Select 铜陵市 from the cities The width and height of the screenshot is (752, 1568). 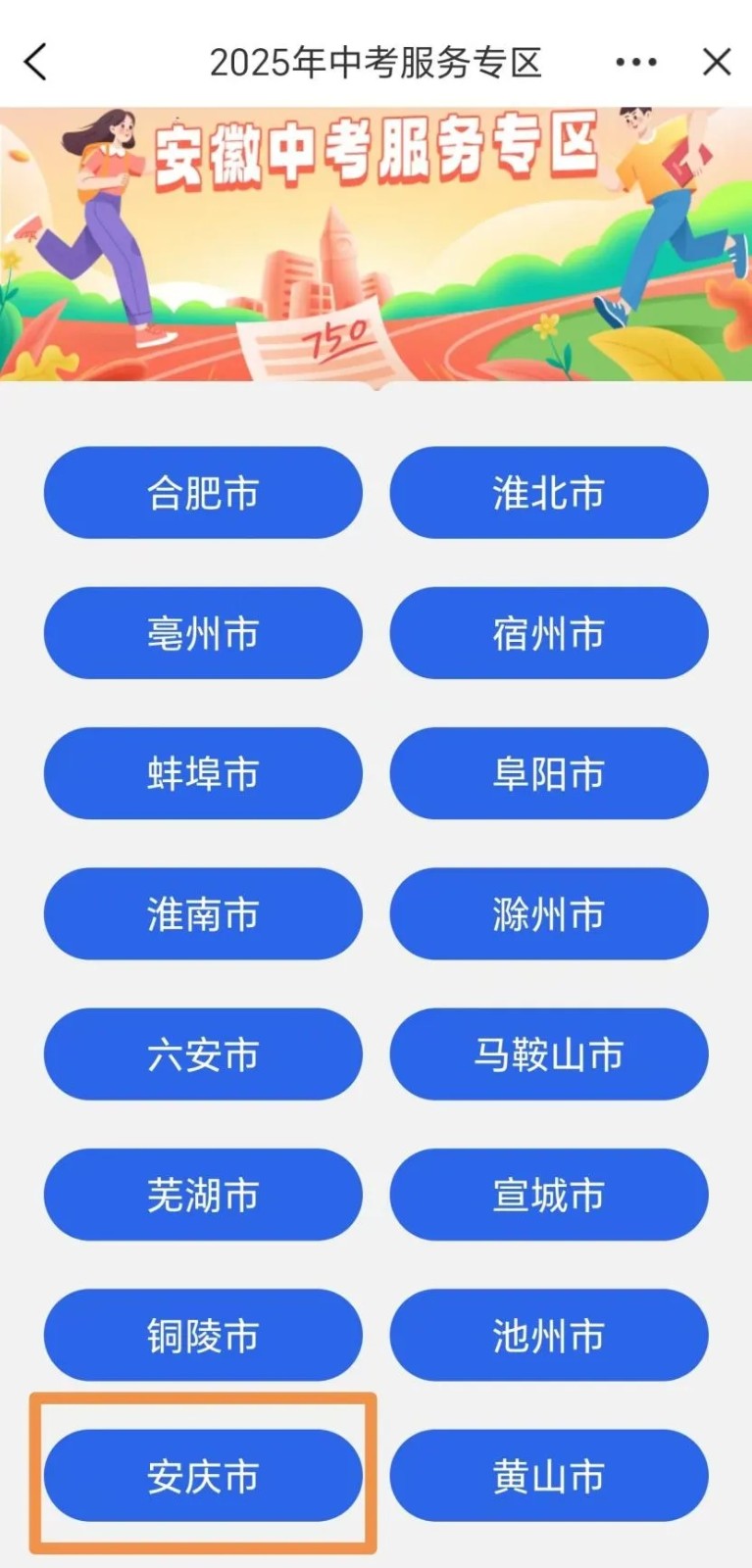click(x=203, y=1335)
